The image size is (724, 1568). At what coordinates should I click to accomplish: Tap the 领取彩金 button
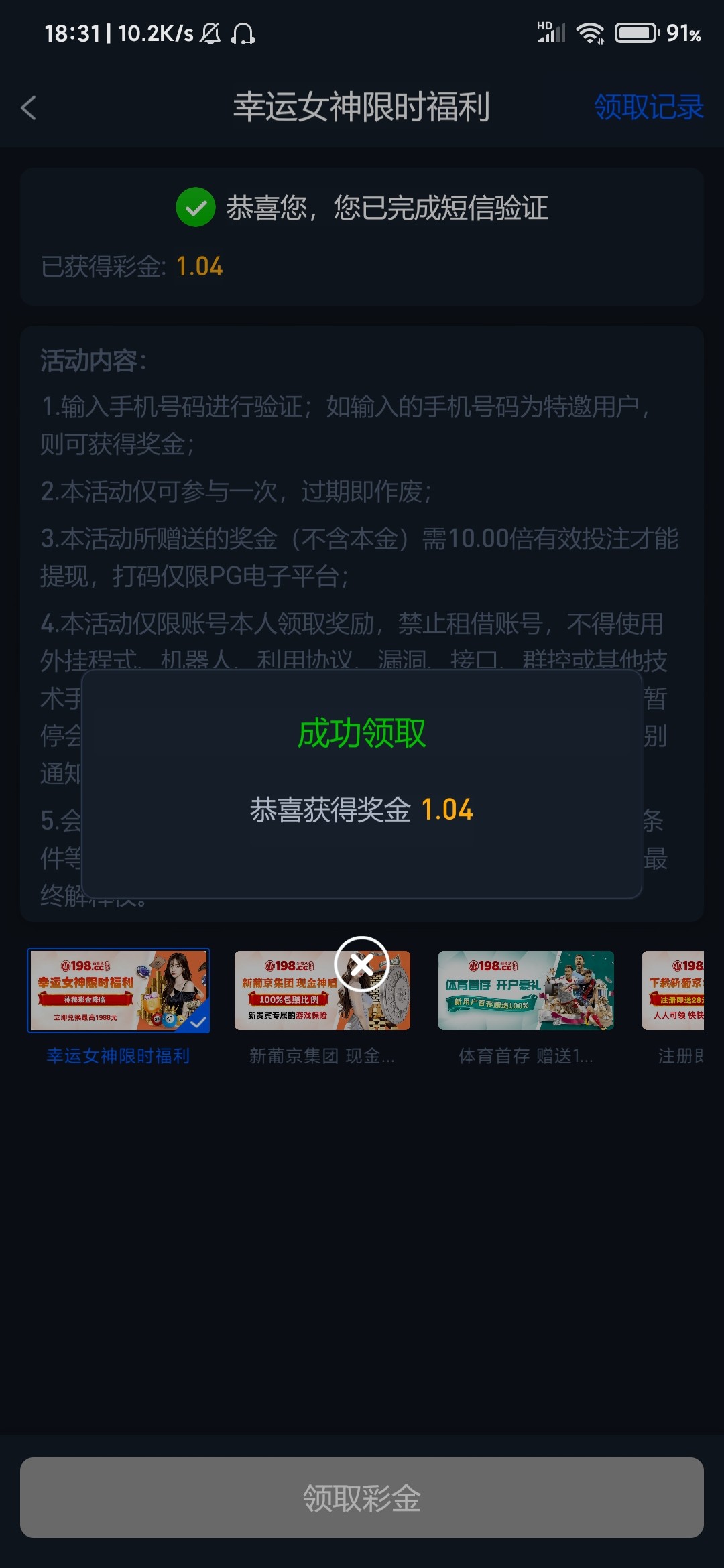(362, 1498)
